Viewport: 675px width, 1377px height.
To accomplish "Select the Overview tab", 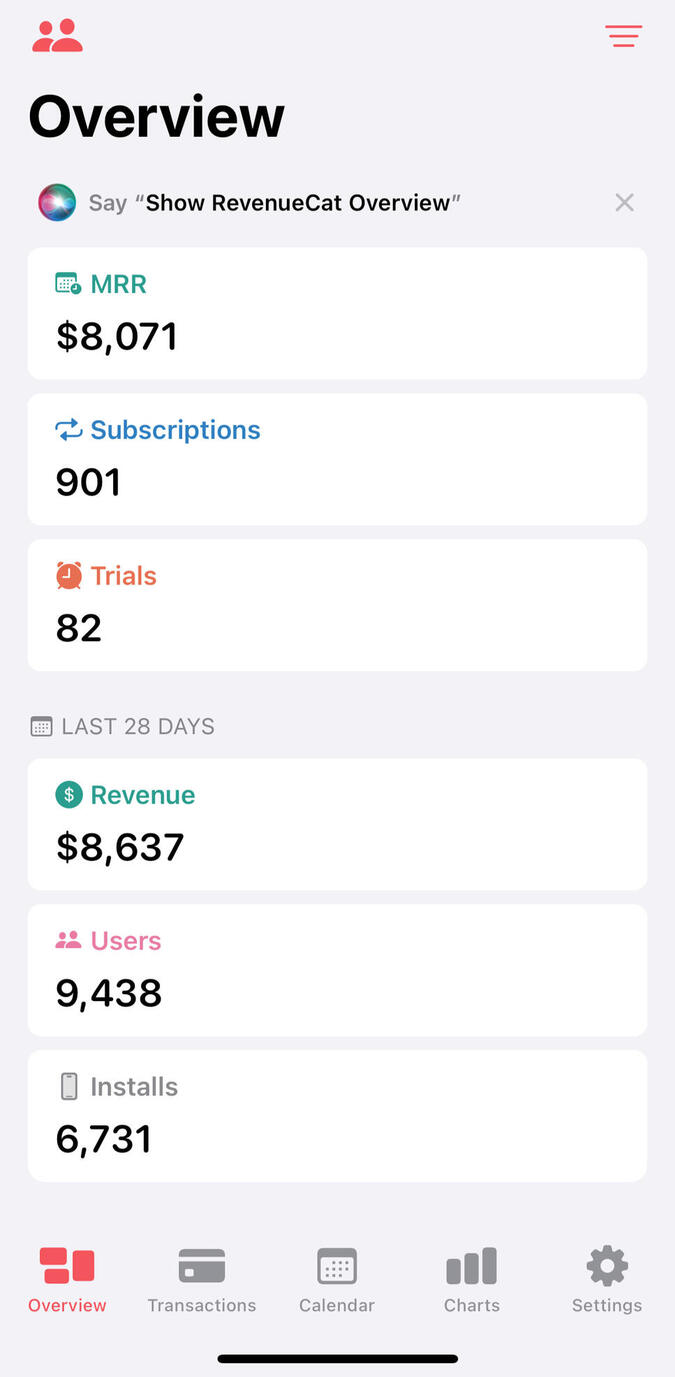I will click(x=67, y=1279).
